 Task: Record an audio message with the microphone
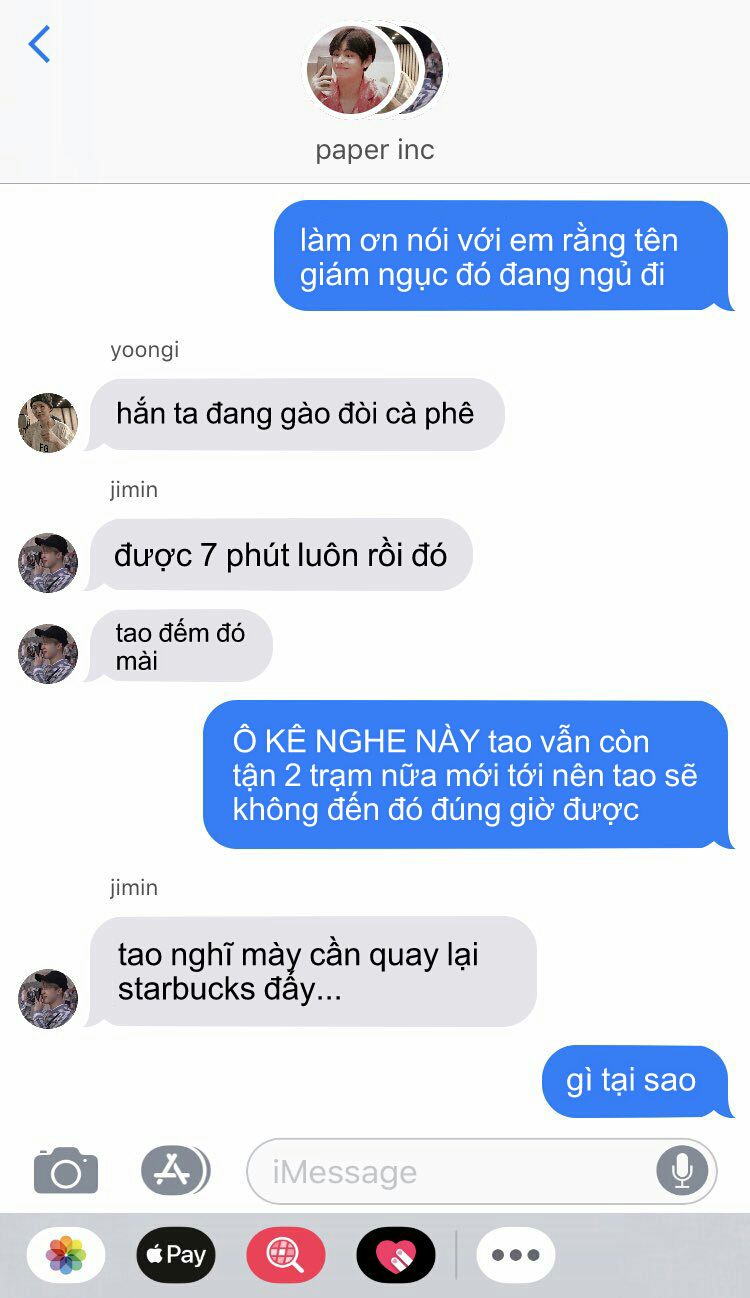(x=682, y=1171)
